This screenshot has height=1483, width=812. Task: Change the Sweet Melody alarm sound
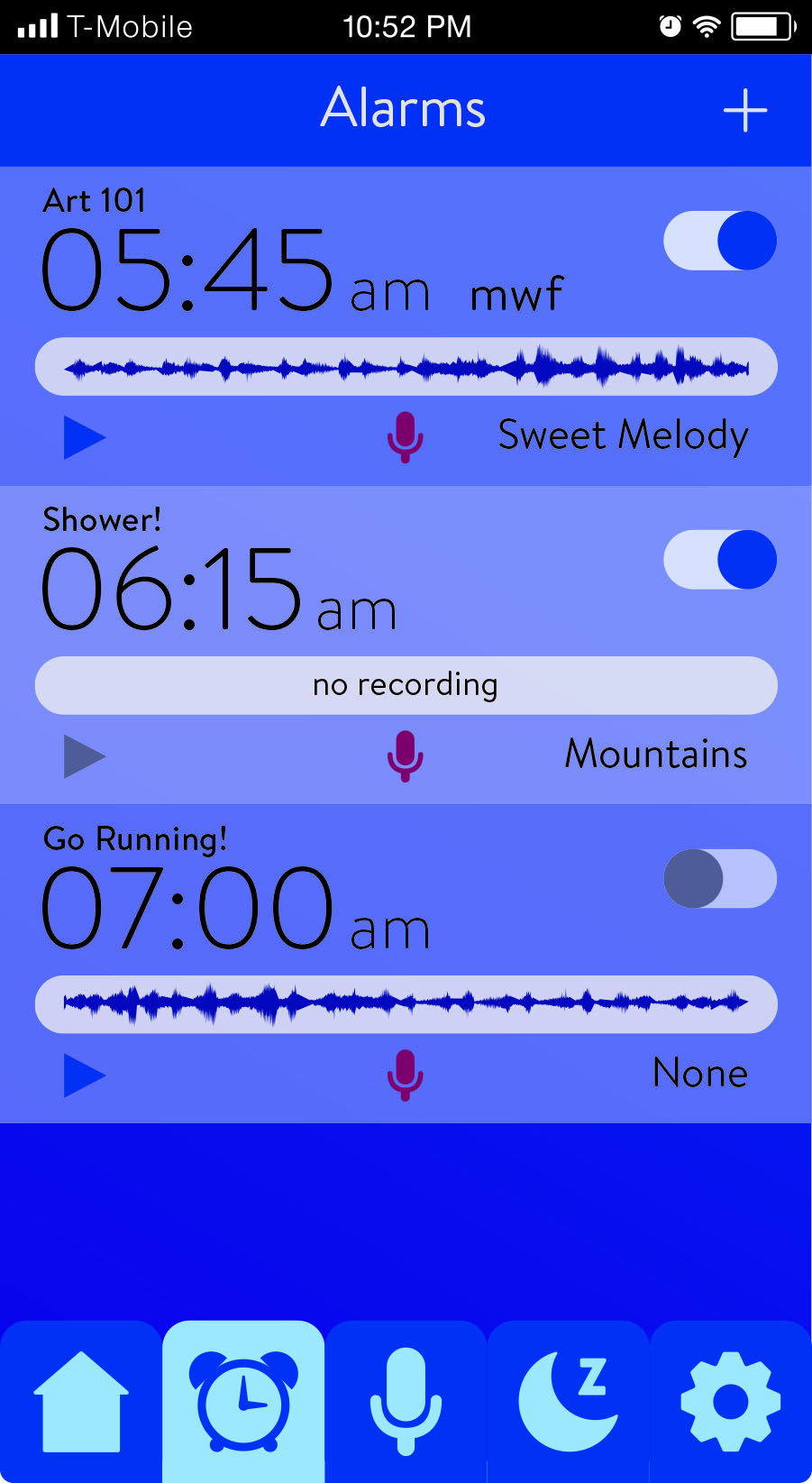coord(623,435)
